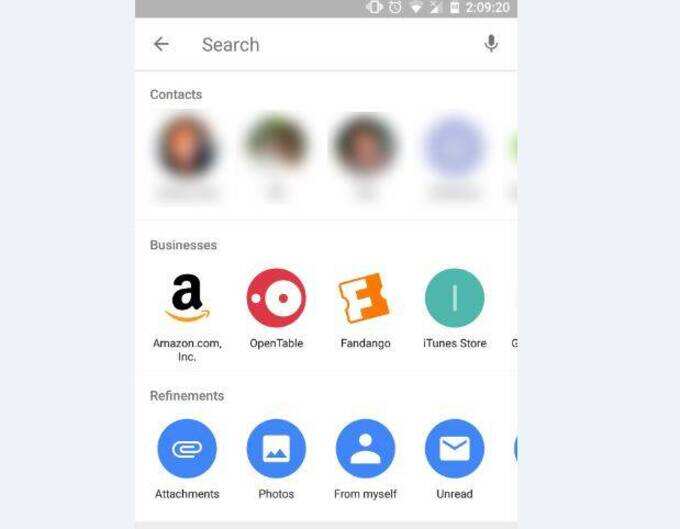
Task: Open the OpenTable business filter
Action: pyautogui.click(x=276, y=299)
